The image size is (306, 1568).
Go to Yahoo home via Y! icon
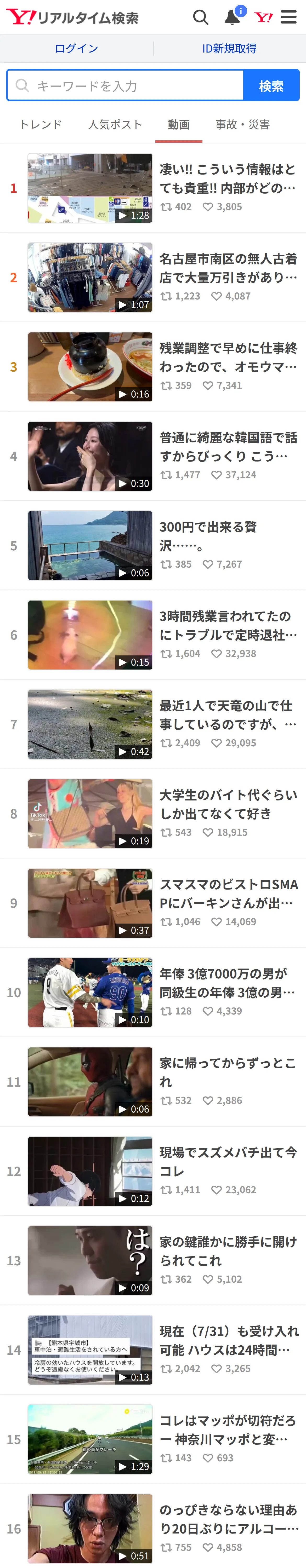point(263,17)
